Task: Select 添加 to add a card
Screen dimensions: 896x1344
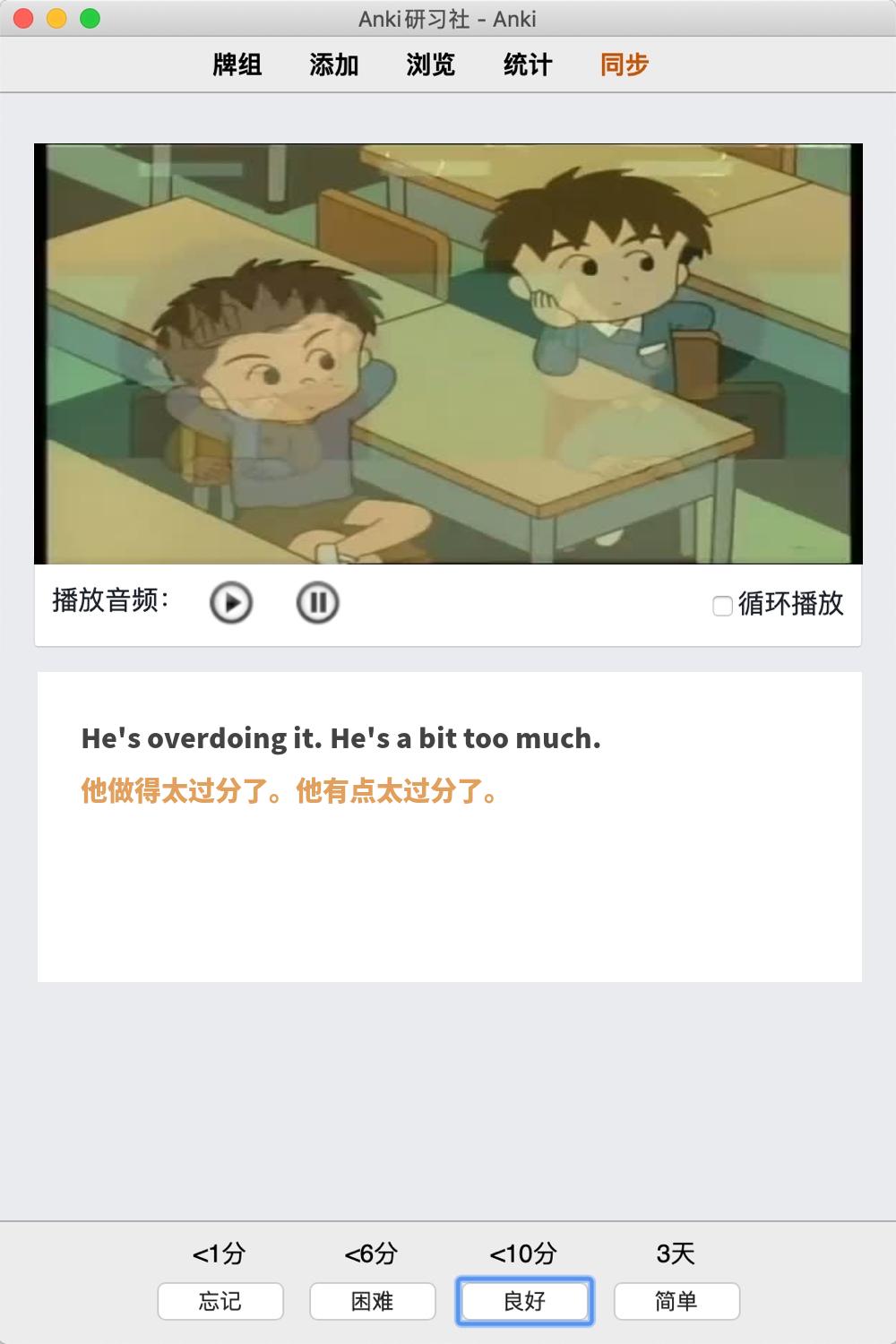Action: point(334,65)
